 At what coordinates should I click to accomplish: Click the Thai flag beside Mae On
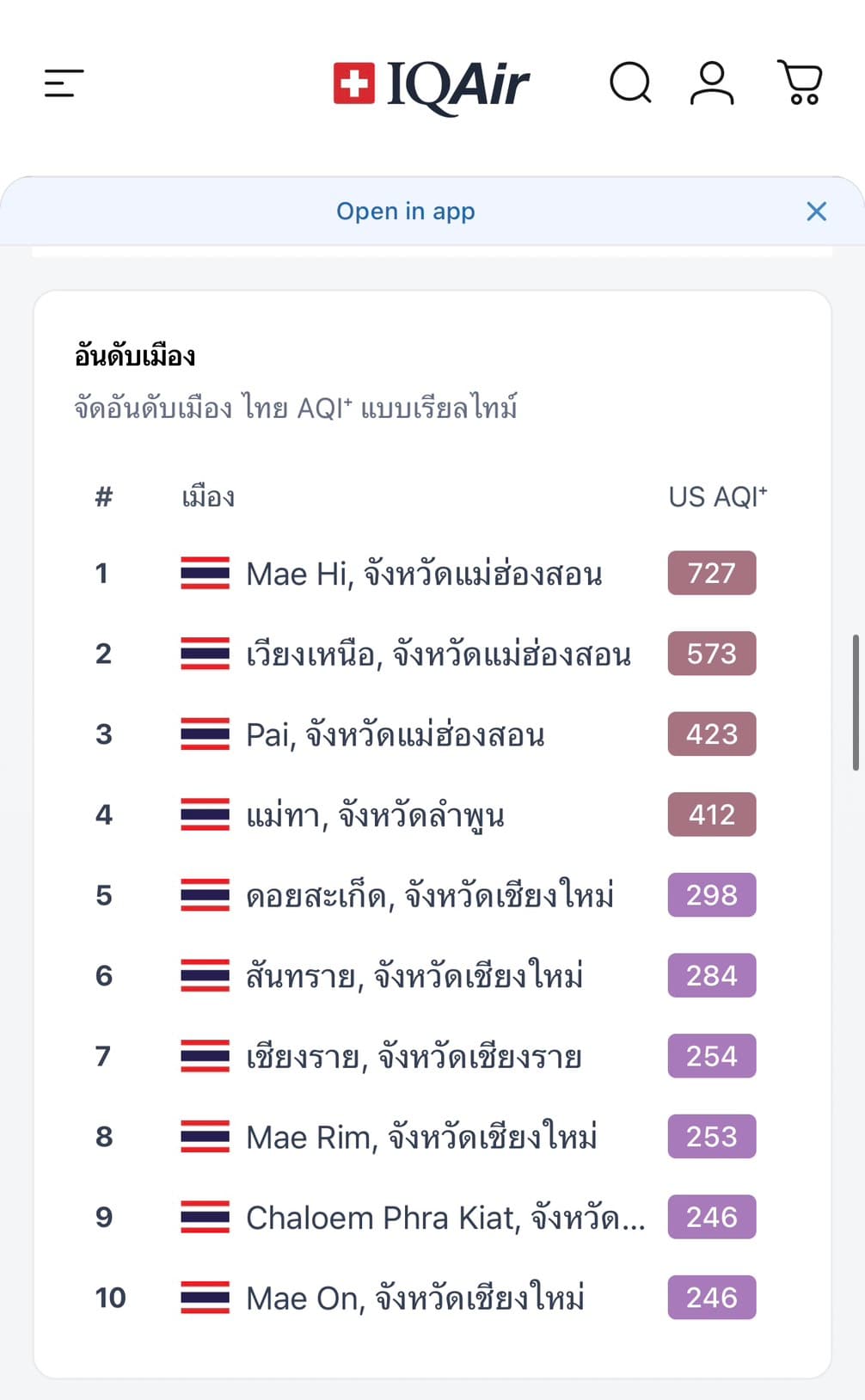tap(204, 1298)
